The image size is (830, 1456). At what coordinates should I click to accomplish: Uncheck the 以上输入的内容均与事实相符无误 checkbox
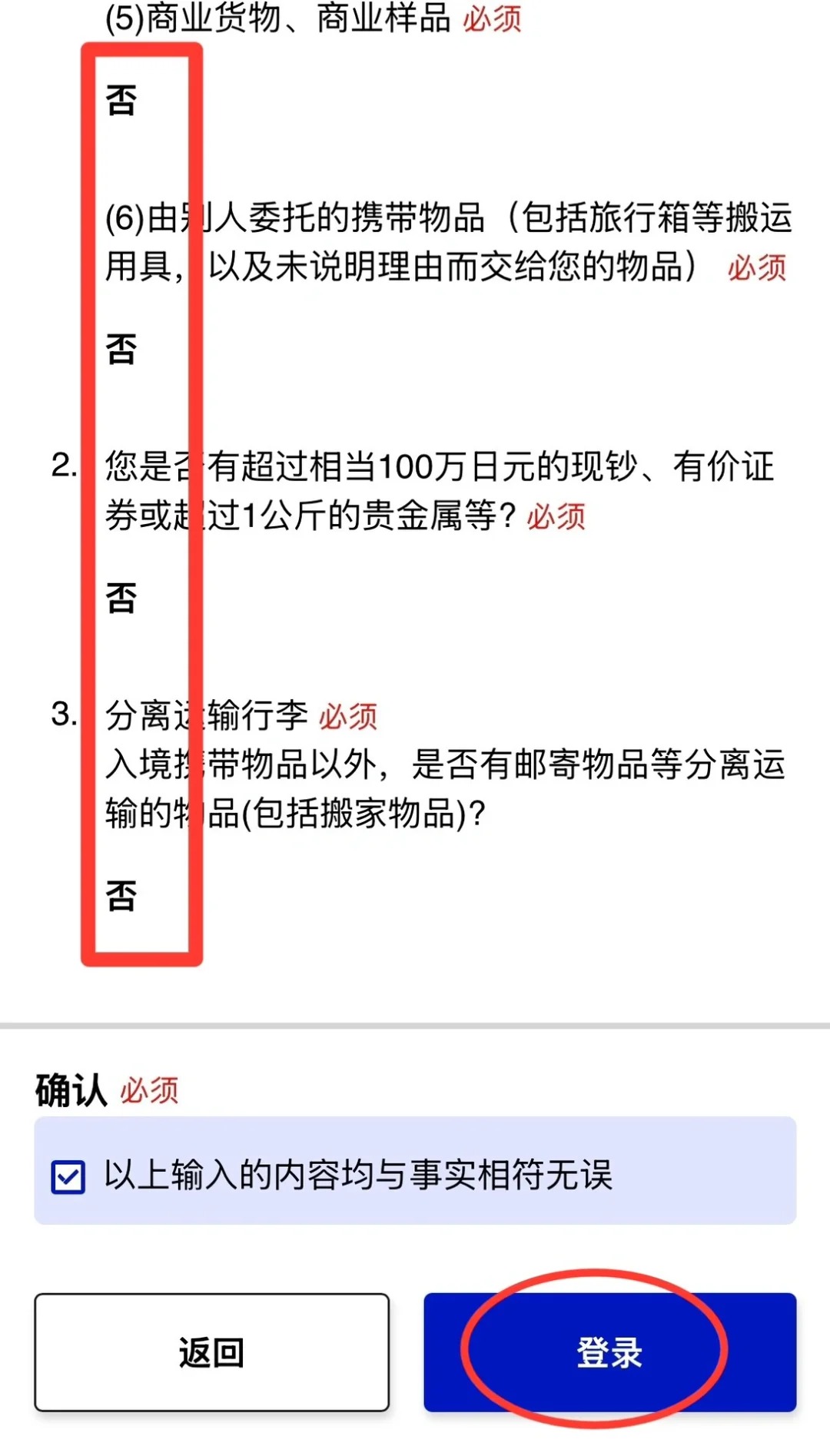(68, 1176)
